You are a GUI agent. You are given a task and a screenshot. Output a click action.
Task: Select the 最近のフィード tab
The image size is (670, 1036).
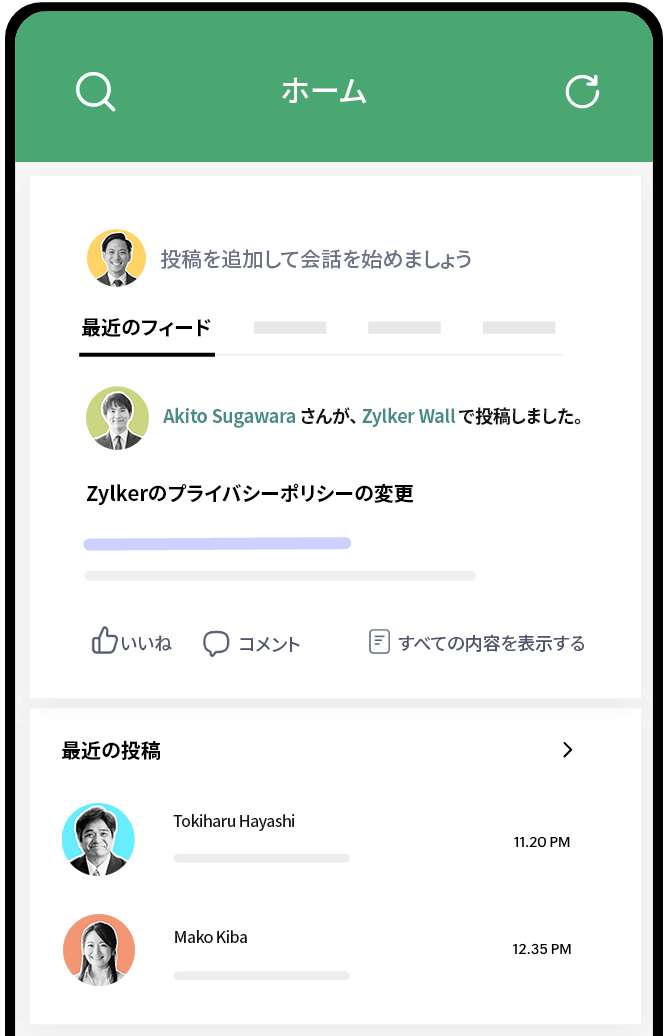pyautogui.click(x=146, y=328)
